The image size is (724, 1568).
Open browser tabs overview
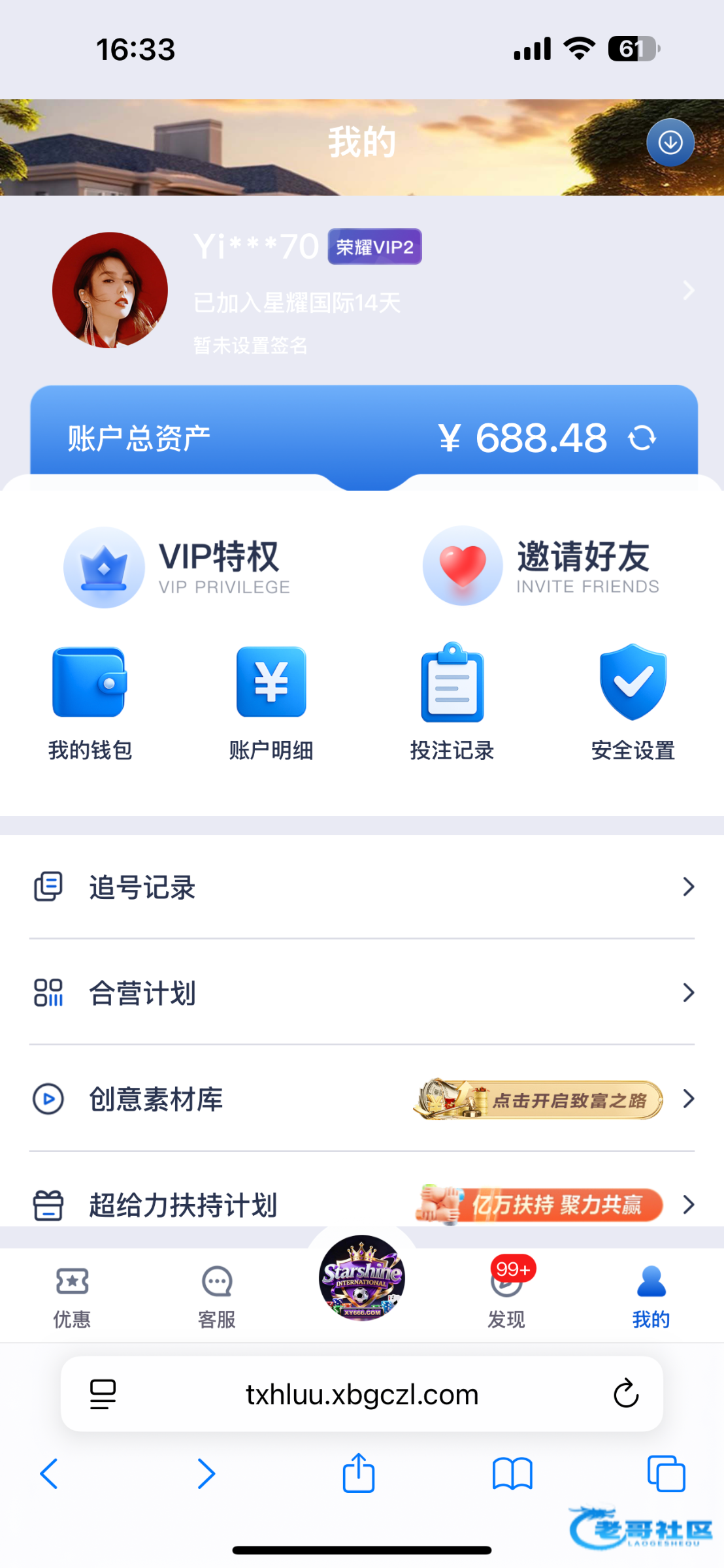[666, 1474]
